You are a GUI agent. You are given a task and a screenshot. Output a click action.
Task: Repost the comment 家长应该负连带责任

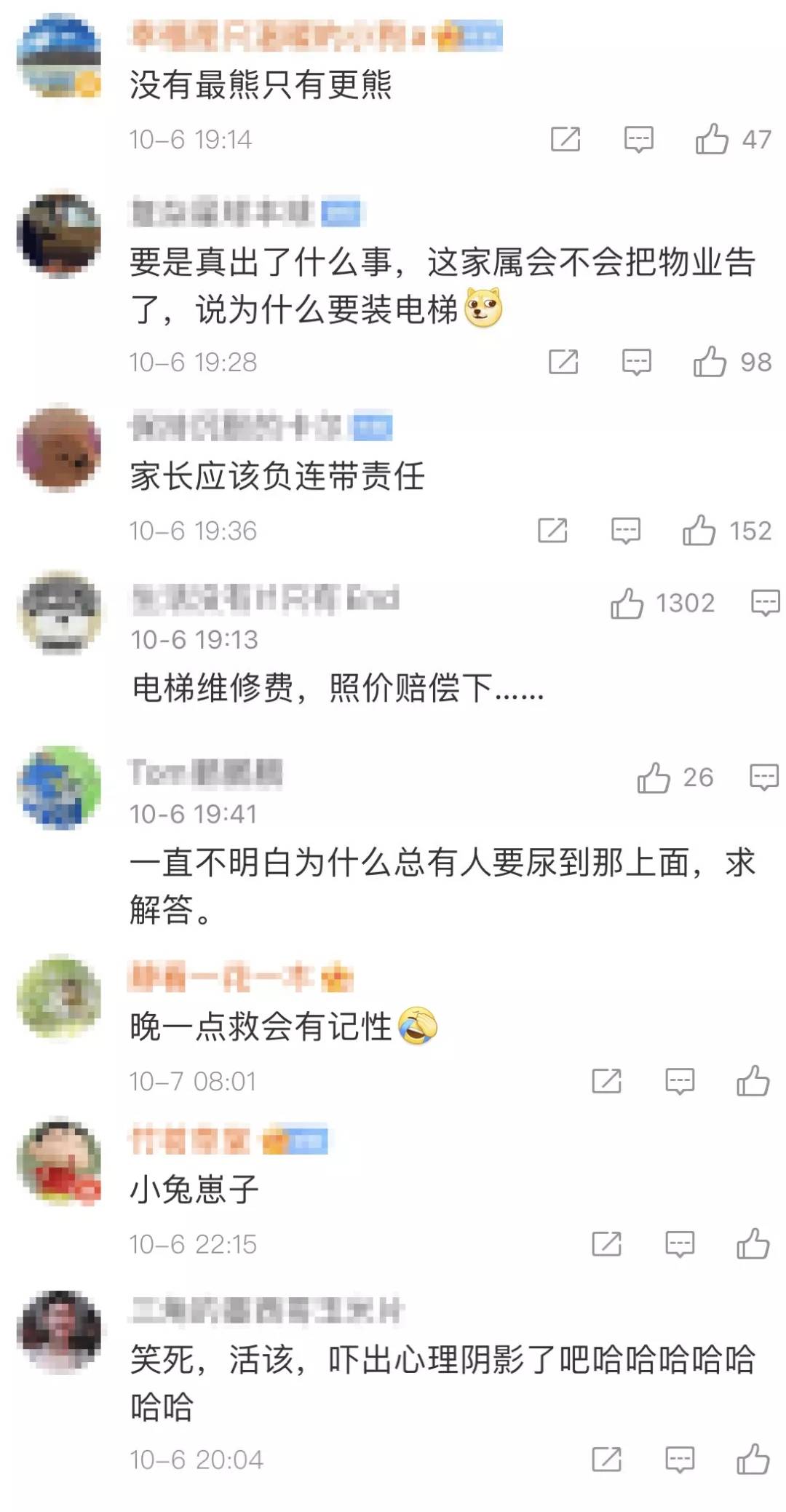(552, 530)
